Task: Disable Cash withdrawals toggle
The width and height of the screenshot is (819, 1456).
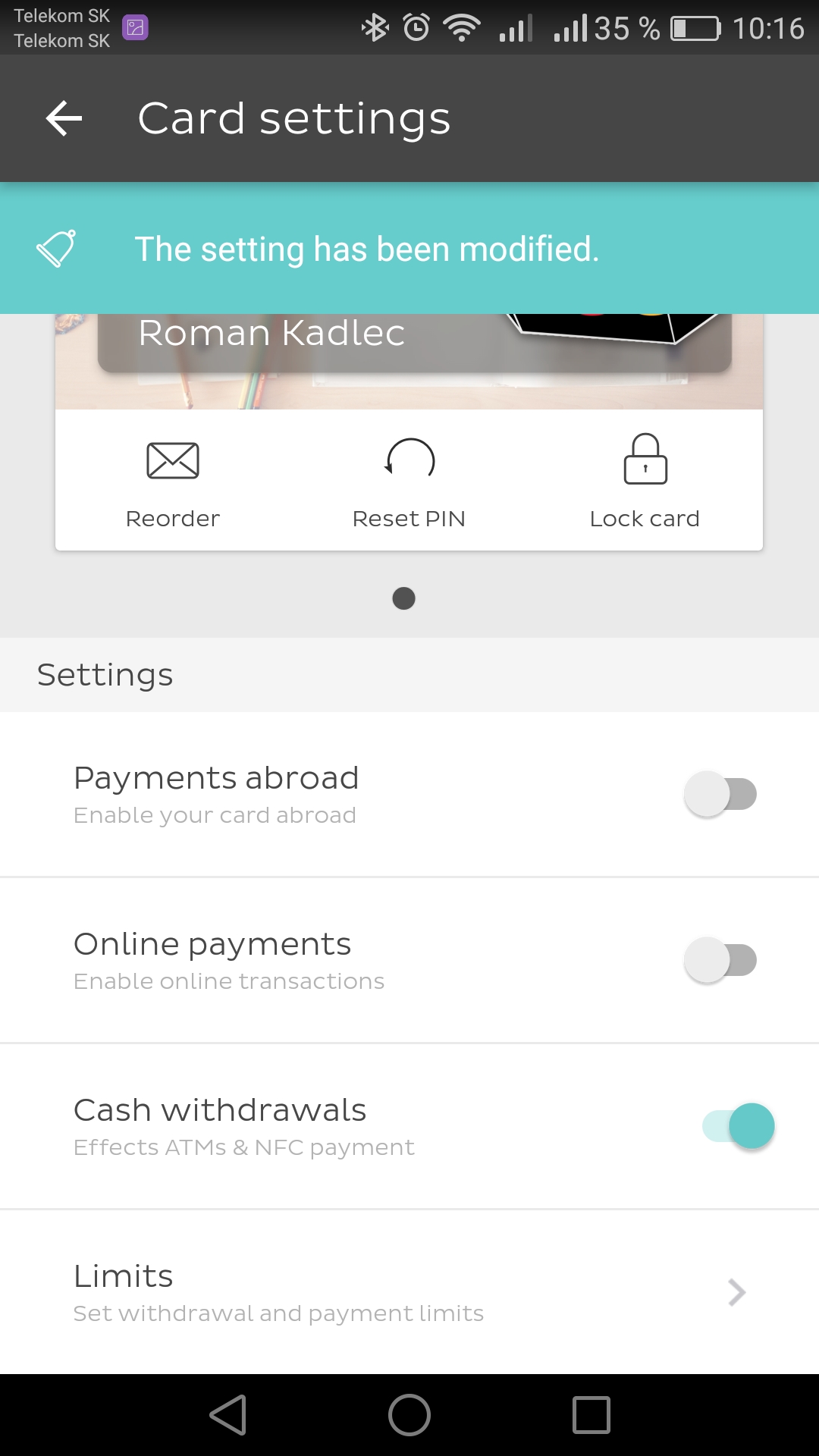Action: click(x=739, y=1126)
